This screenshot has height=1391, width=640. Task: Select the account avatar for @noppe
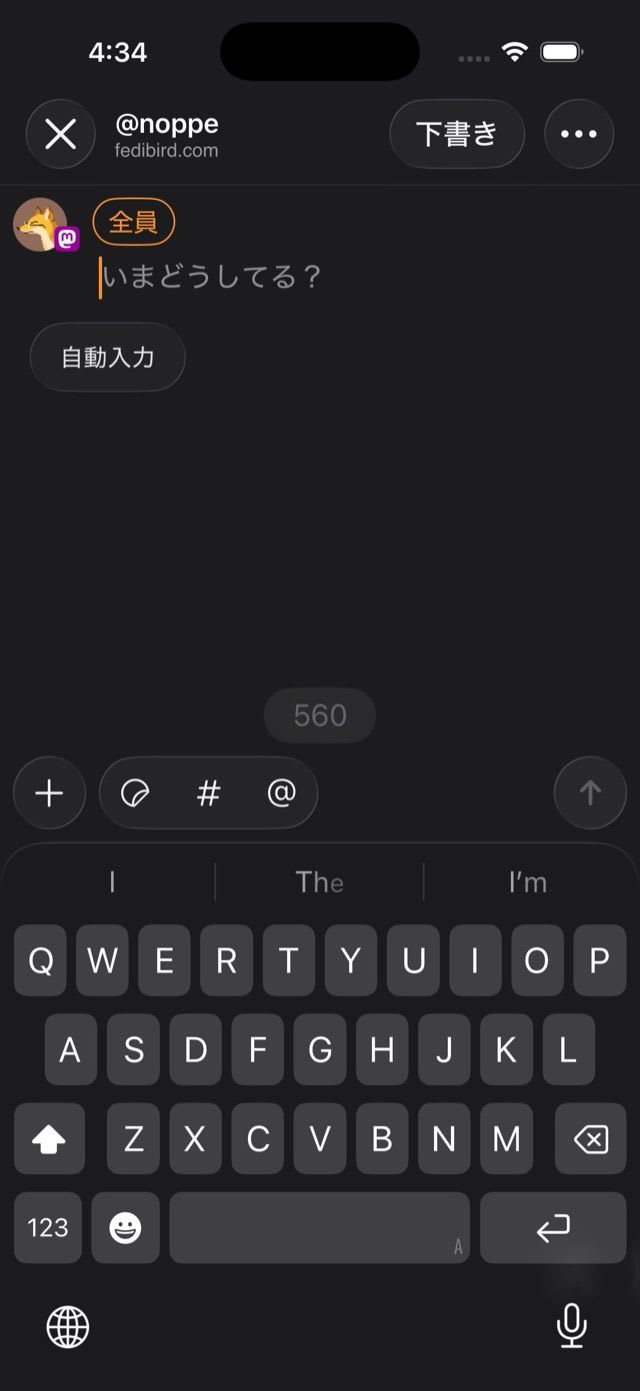click(x=41, y=224)
